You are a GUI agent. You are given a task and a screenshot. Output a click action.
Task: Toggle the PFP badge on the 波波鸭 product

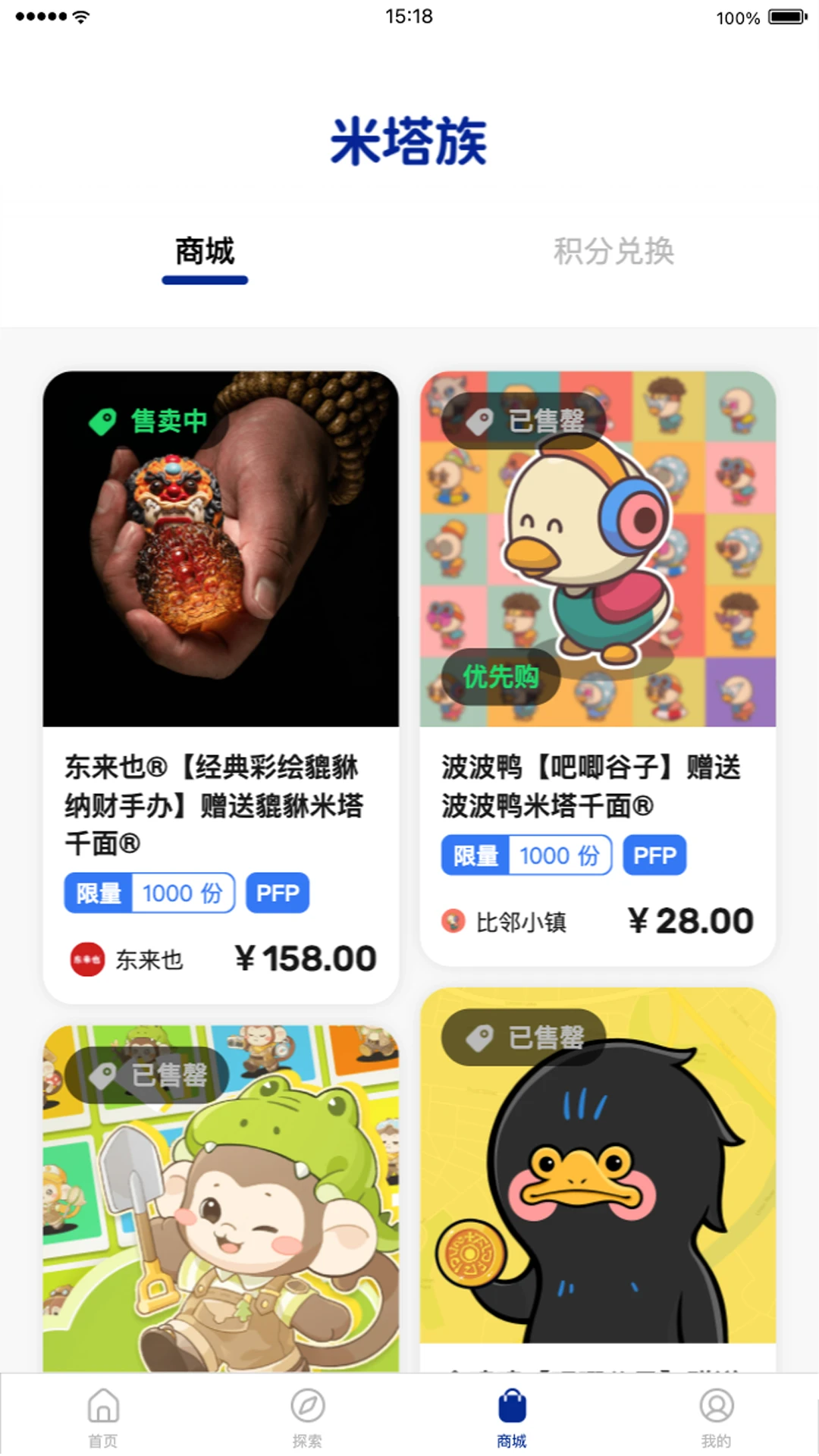click(x=655, y=855)
